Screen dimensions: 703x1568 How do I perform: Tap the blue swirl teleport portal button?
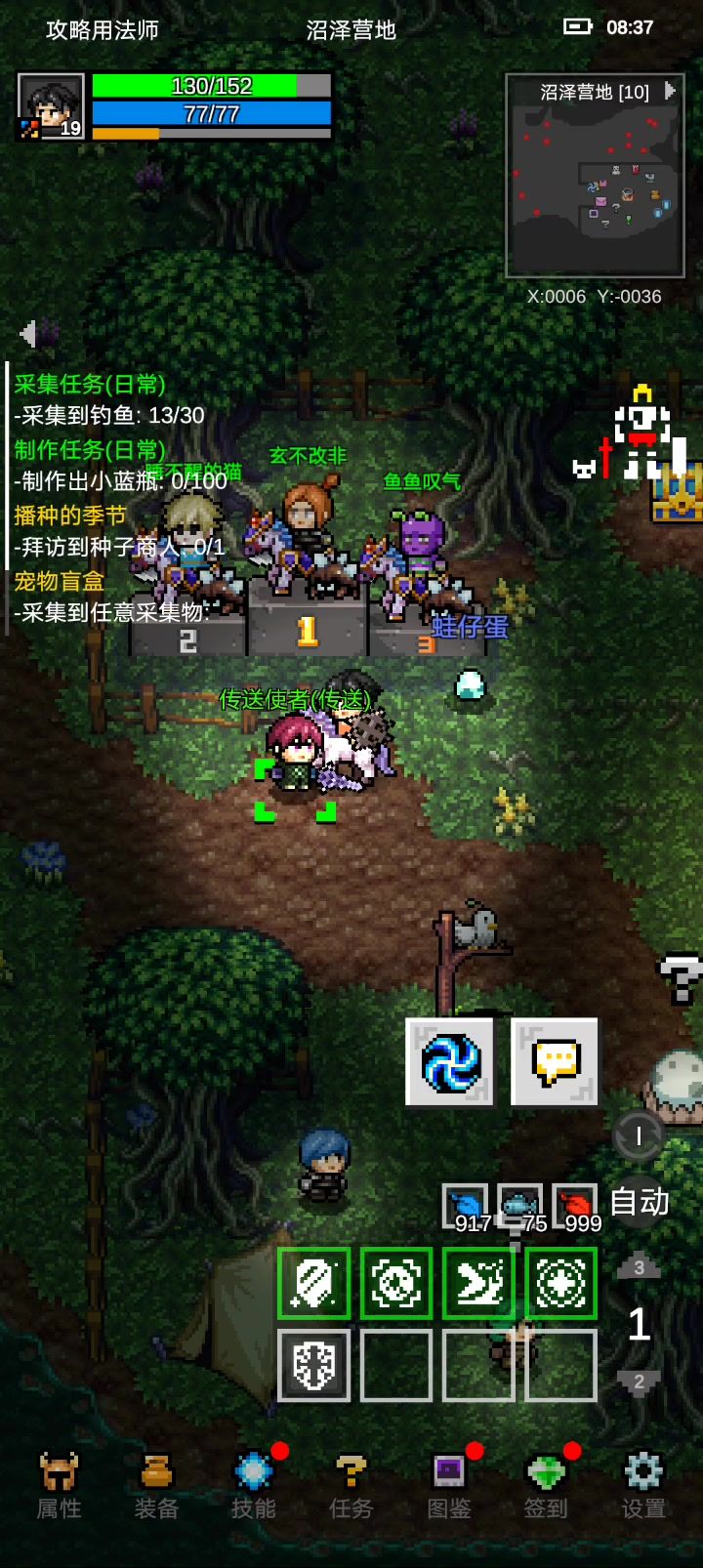pos(450,1062)
